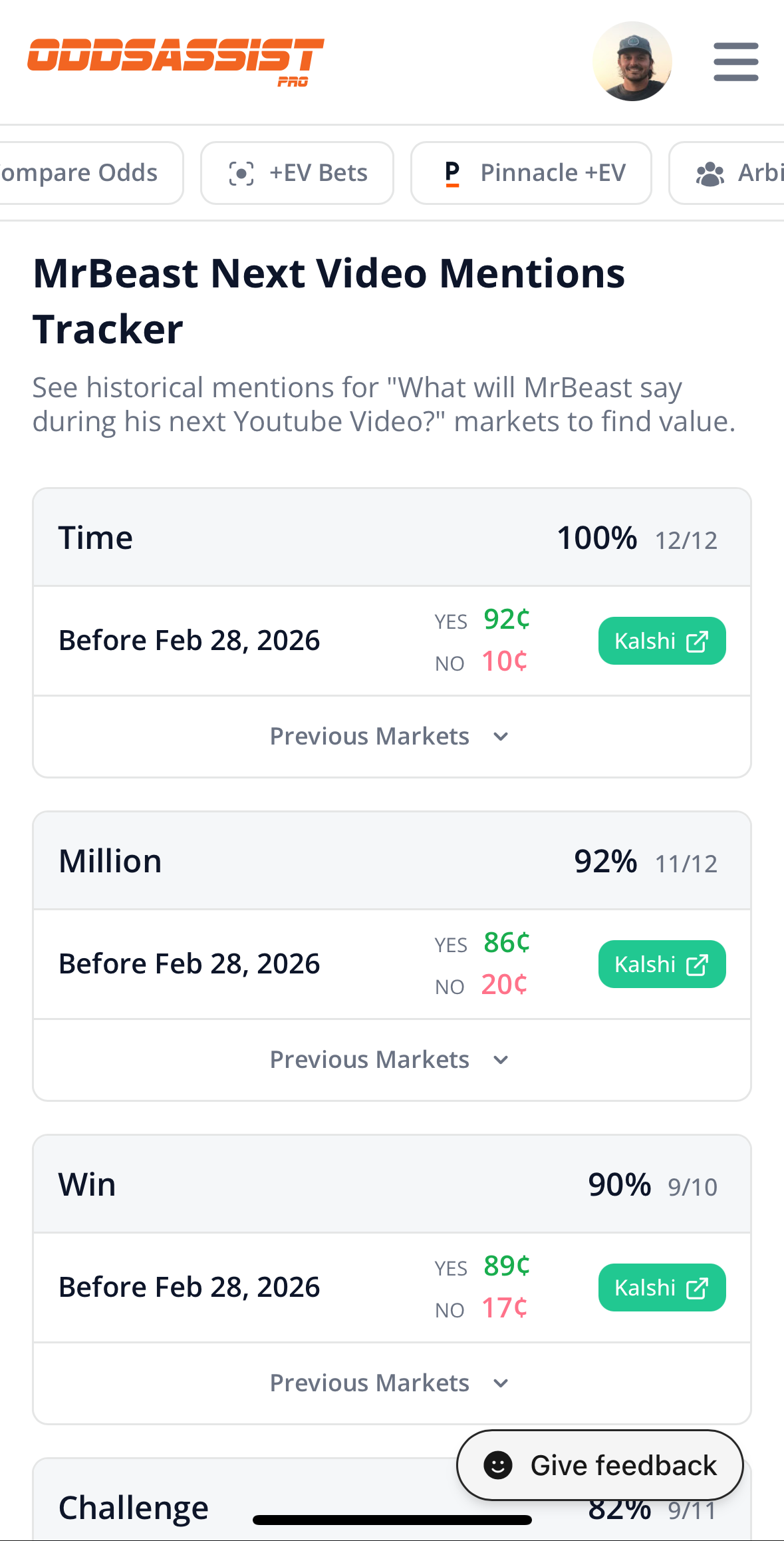Expand Previous Markets under the Million section

390,1059
